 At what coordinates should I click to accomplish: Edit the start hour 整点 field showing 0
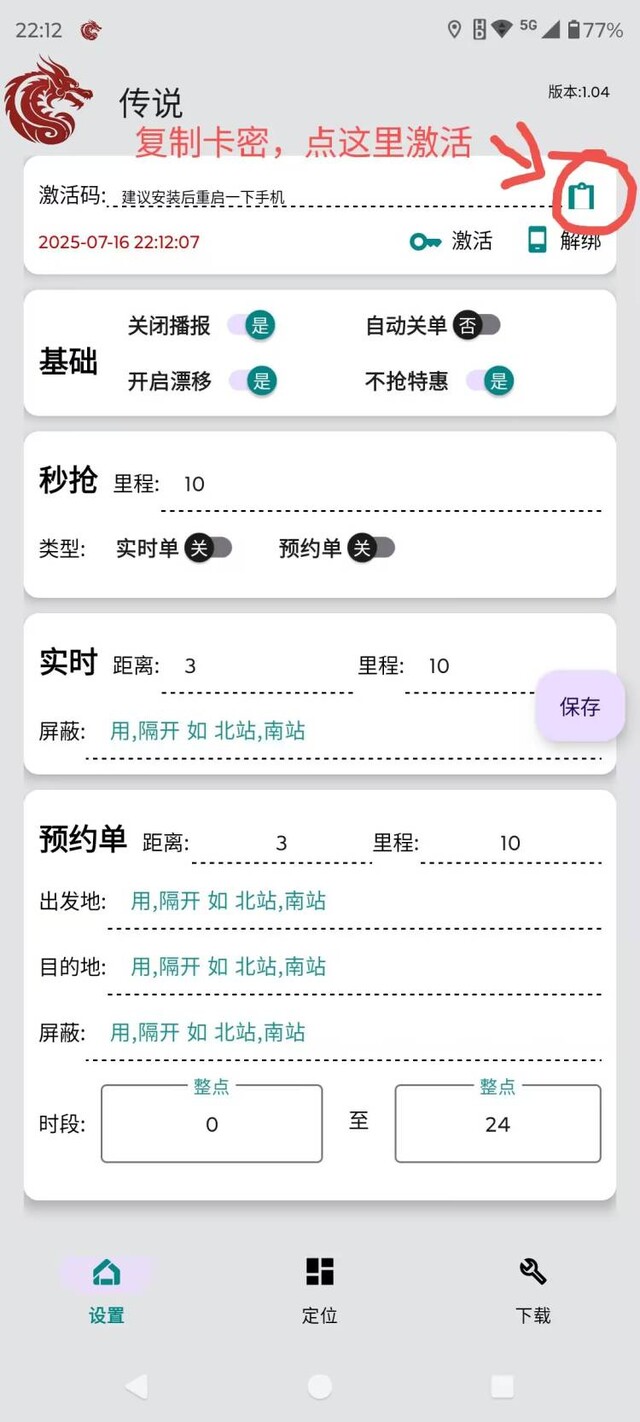click(x=212, y=1125)
